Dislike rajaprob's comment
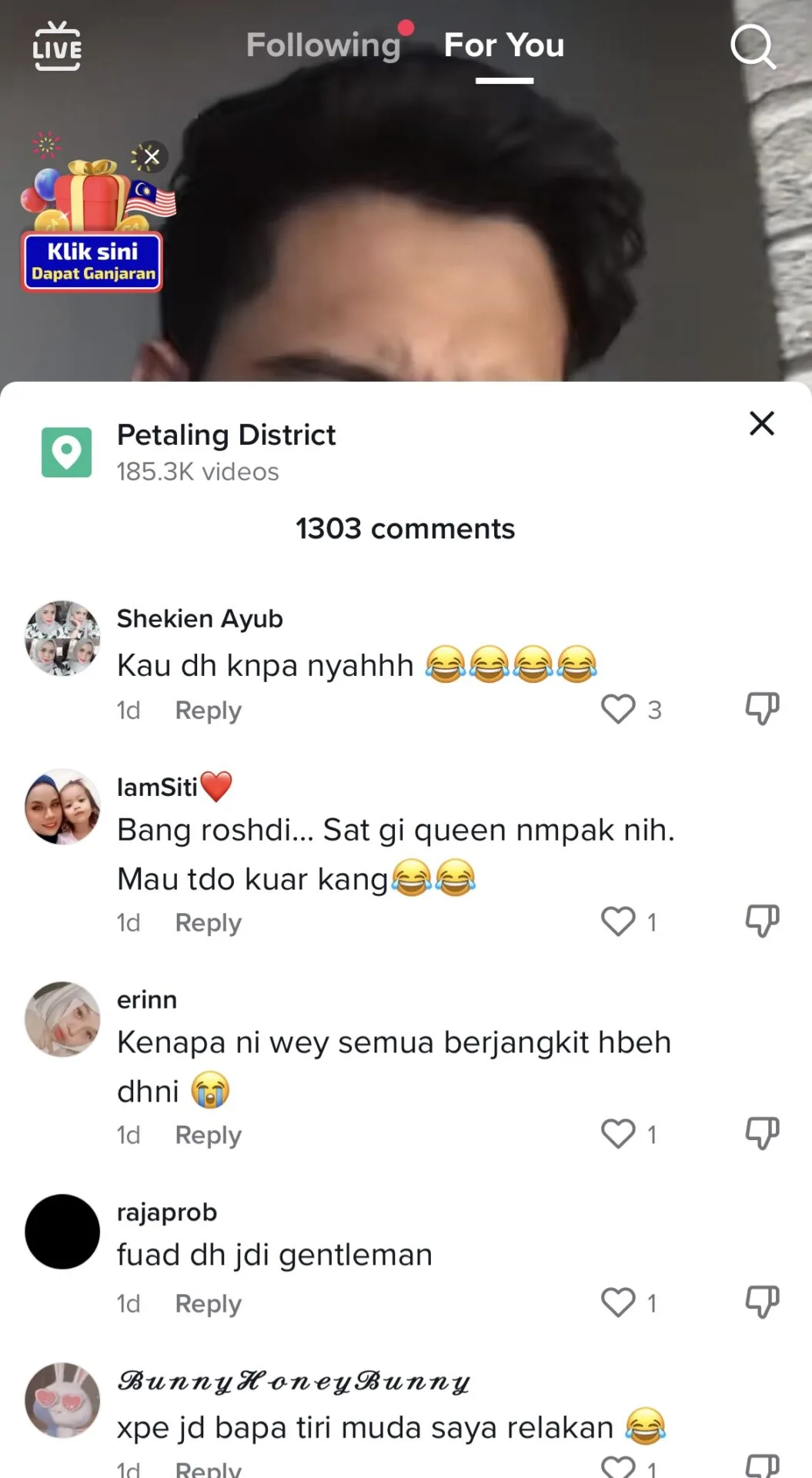Image resolution: width=812 pixels, height=1478 pixels. pyautogui.click(x=761, y=1301)
